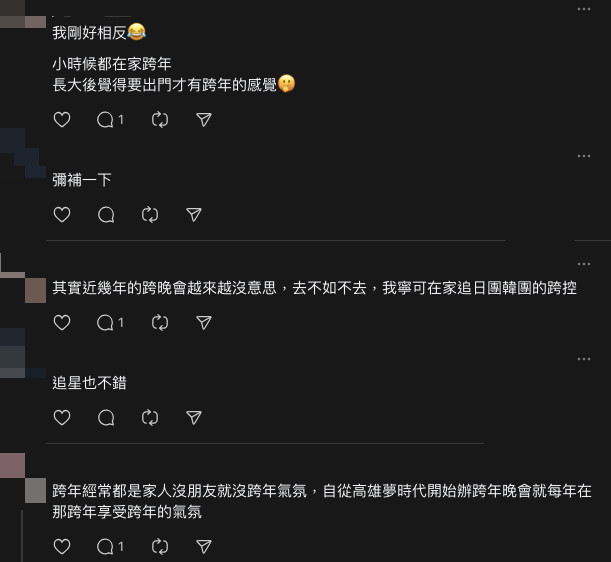Image resolution: width=611 pixels, height=562 pixels.
Task: Open more options for '彌補一下'
Action: [584, 156]
